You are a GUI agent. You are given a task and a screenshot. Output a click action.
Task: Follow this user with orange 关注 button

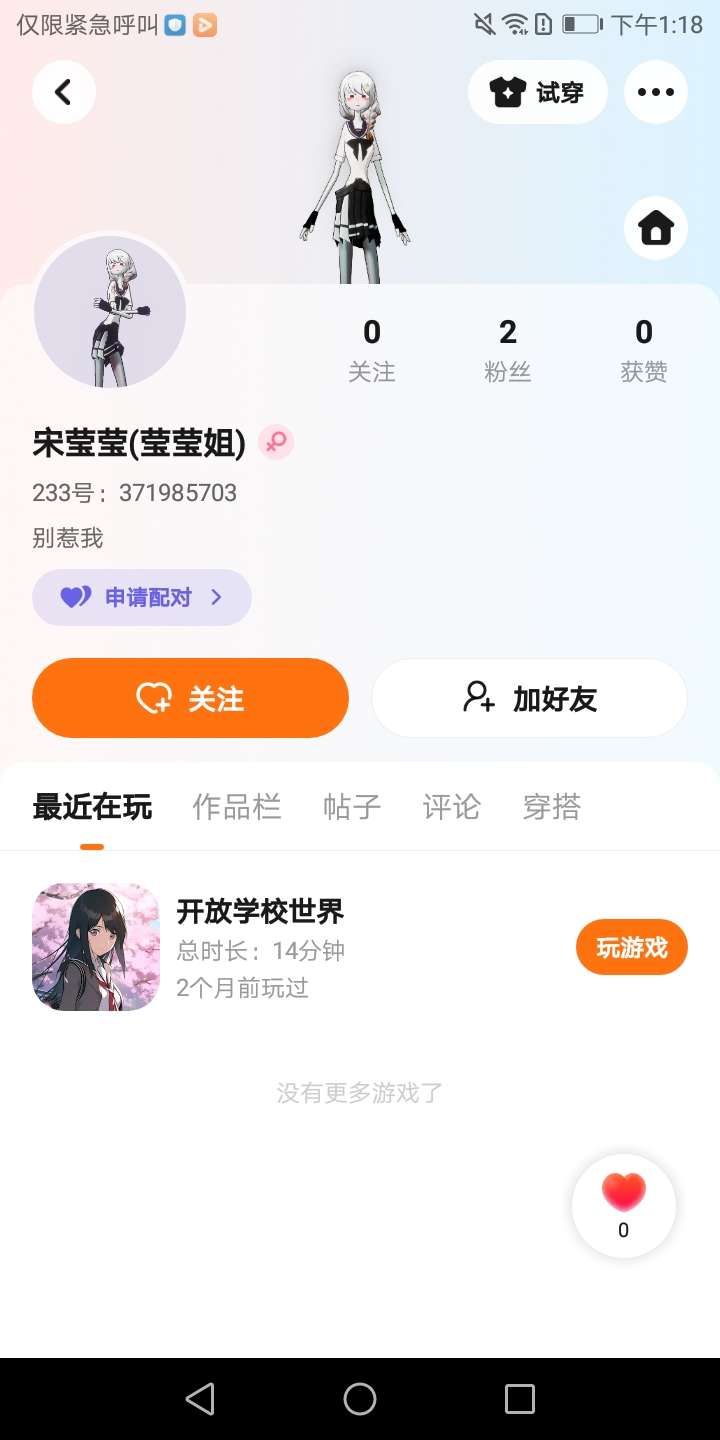click(190, 698)
